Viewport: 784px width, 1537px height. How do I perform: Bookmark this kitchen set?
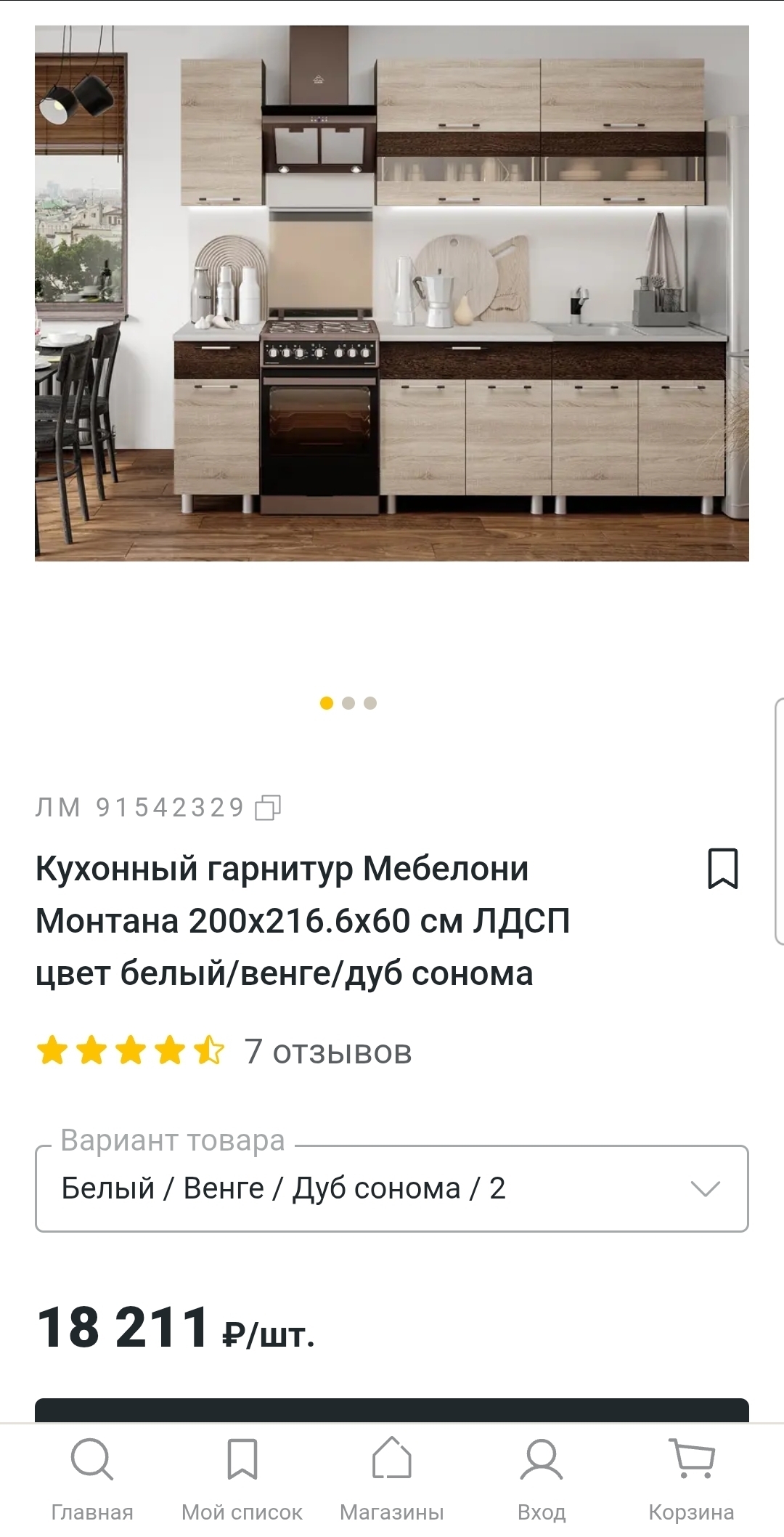[x=722, y=869]
